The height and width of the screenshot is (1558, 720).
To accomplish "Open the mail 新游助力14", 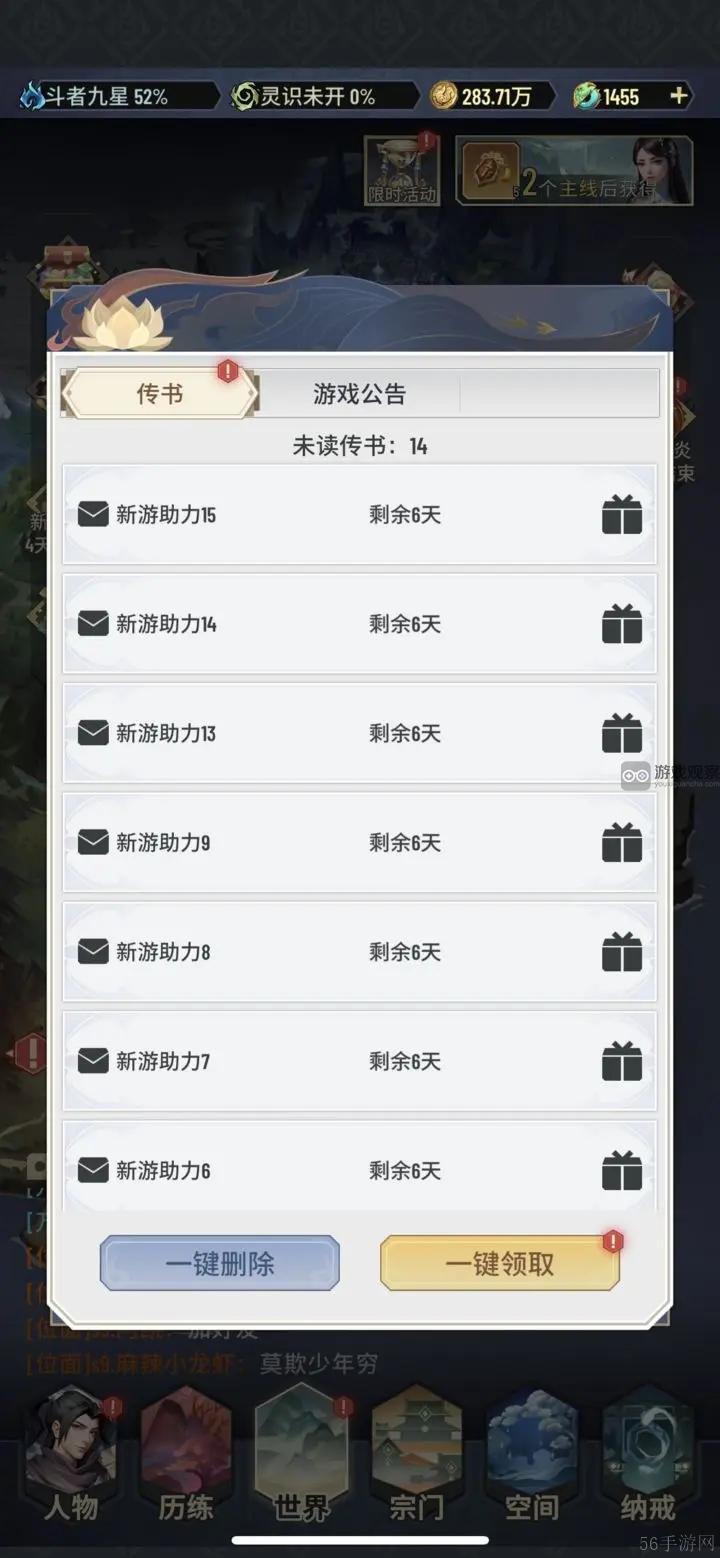I will tap(359, 624).
